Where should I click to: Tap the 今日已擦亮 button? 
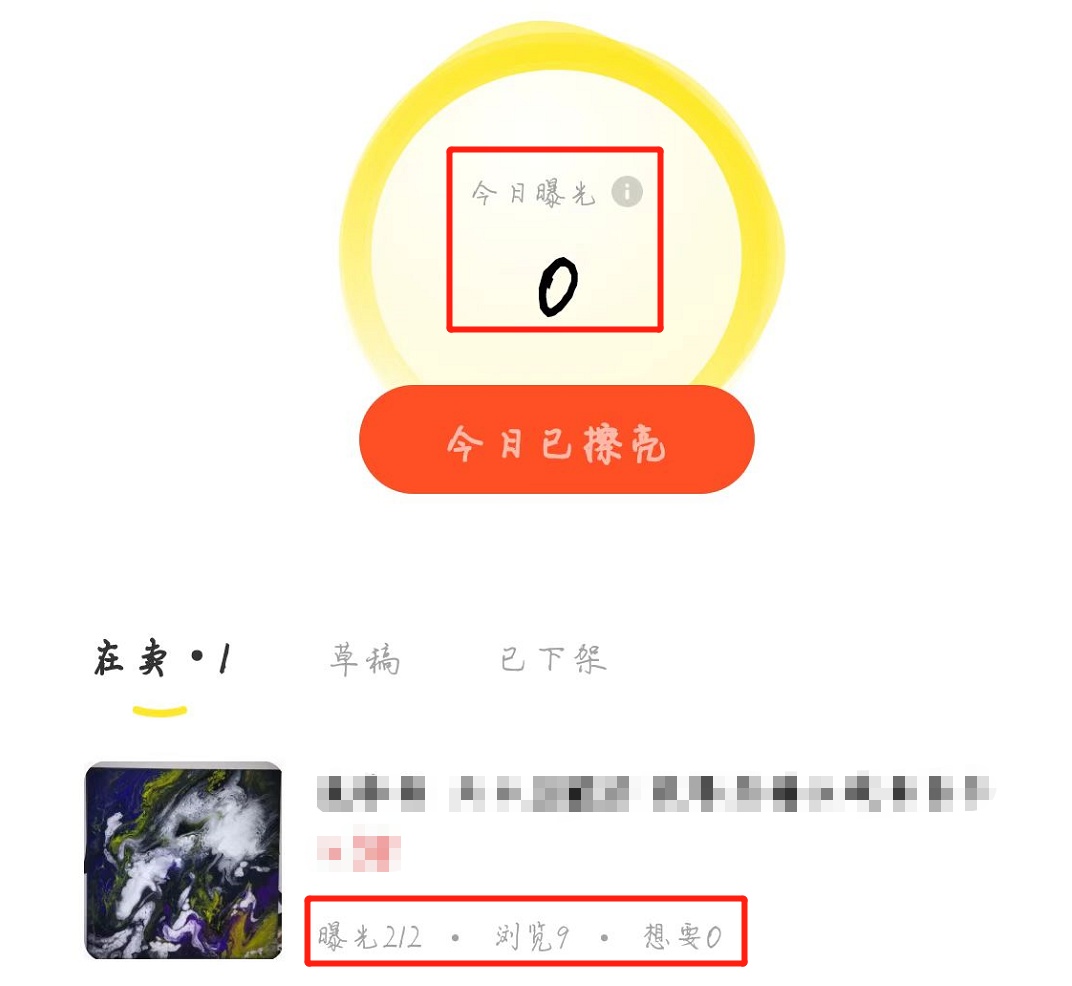click(556, 441)
